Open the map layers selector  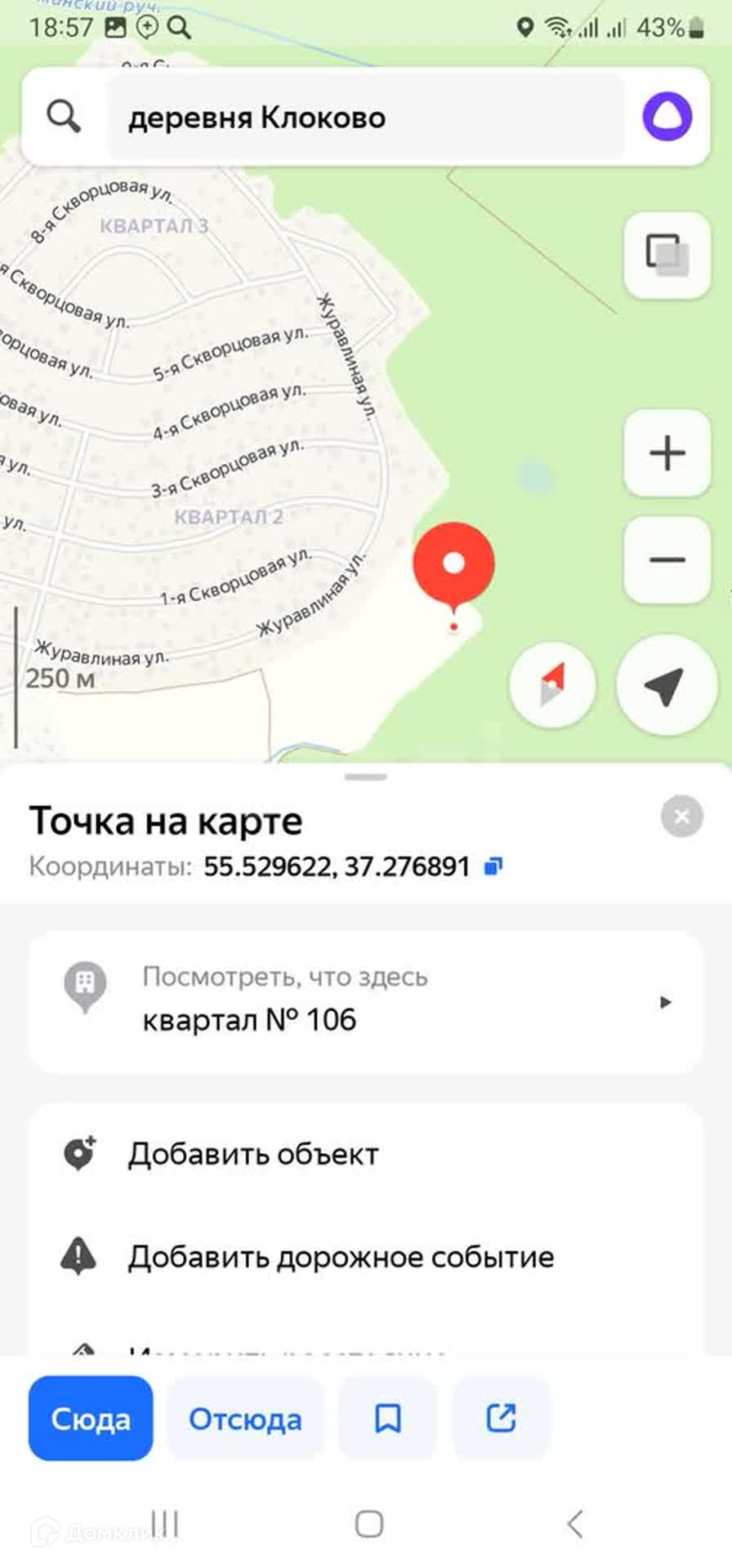pos(667,255)
